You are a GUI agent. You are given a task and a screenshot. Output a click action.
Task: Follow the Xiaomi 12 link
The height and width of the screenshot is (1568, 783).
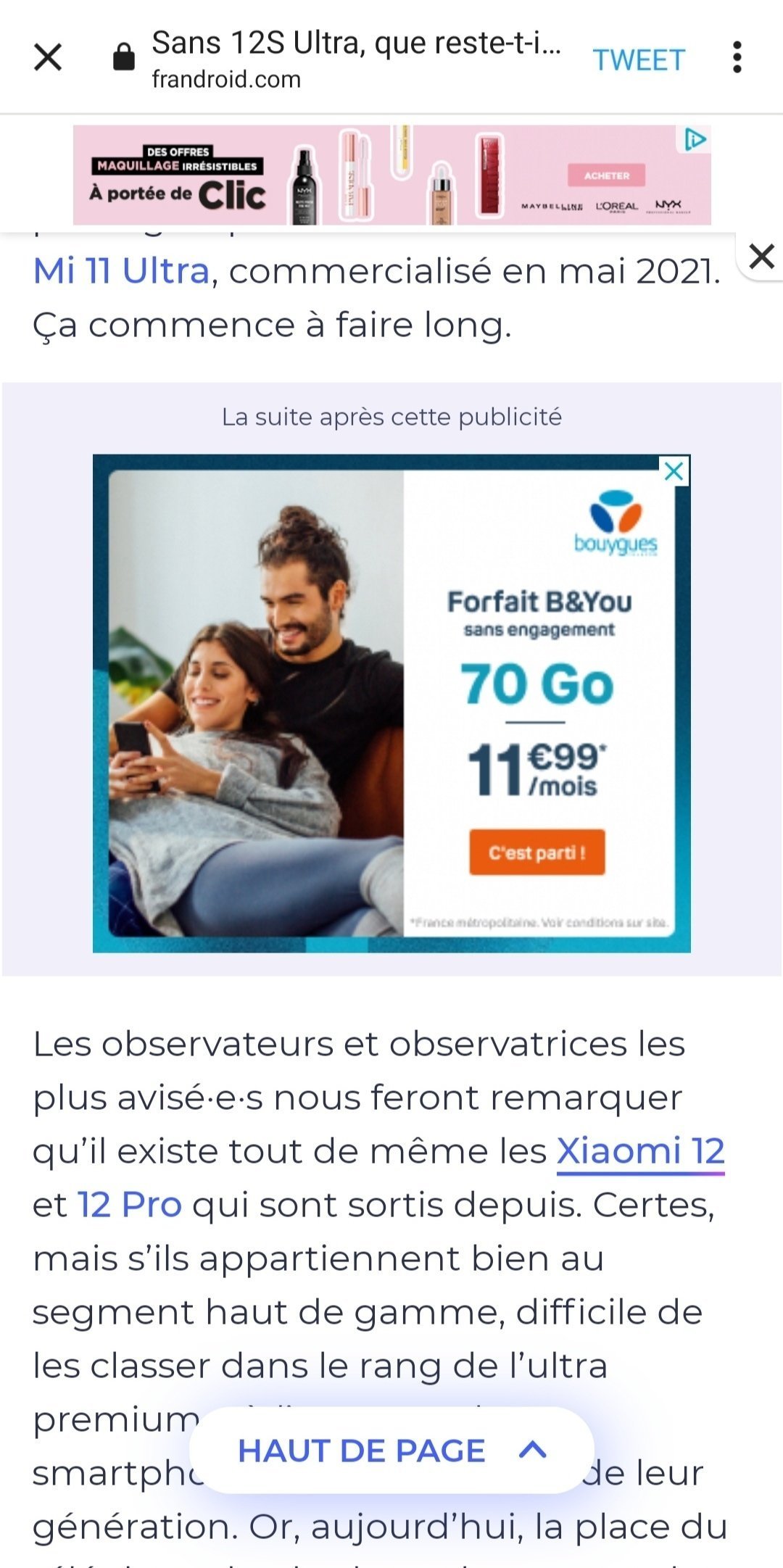click(x=640, y=1151)
